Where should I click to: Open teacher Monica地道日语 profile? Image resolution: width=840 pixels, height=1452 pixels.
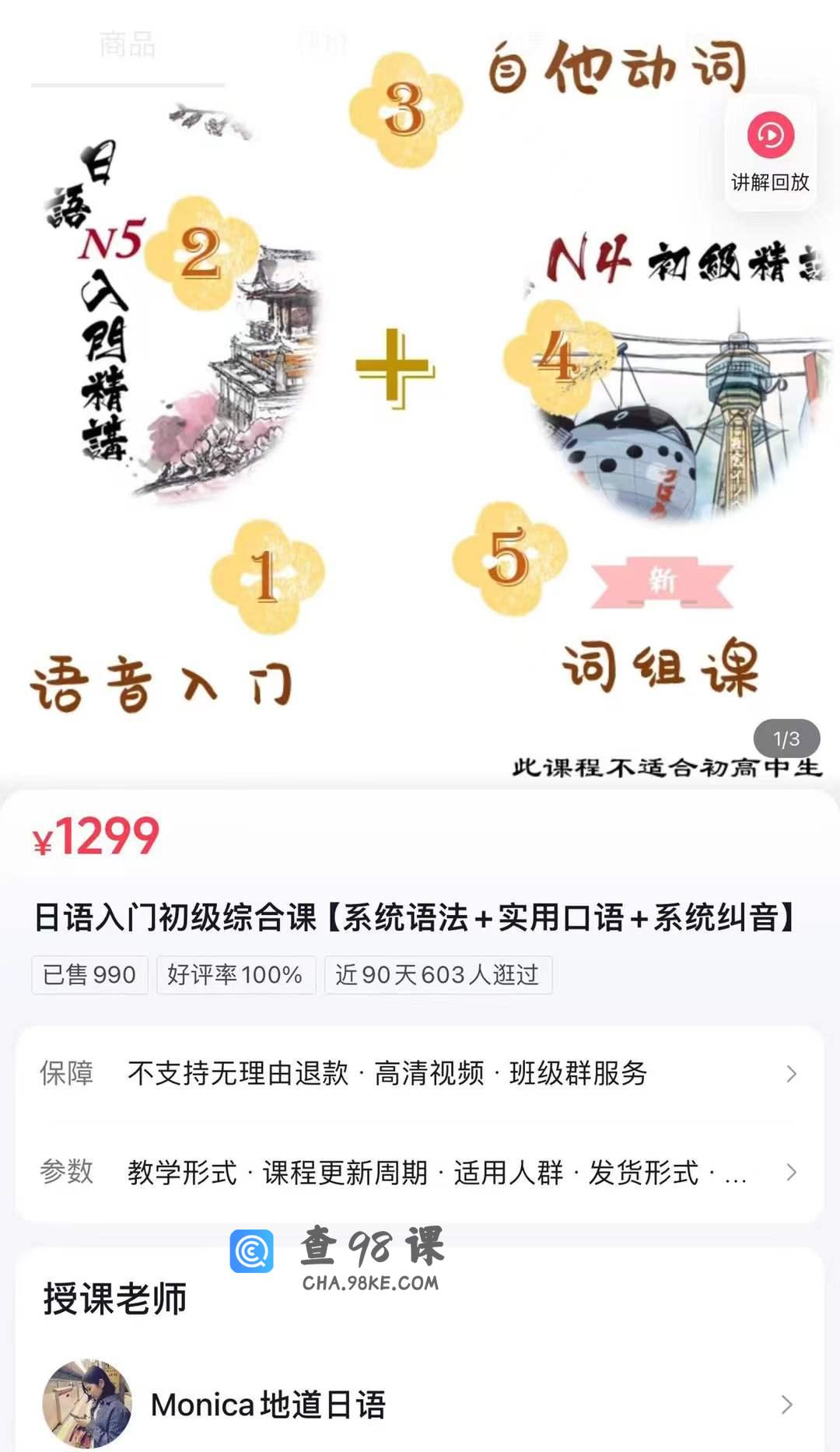(x=420, y=1404)
